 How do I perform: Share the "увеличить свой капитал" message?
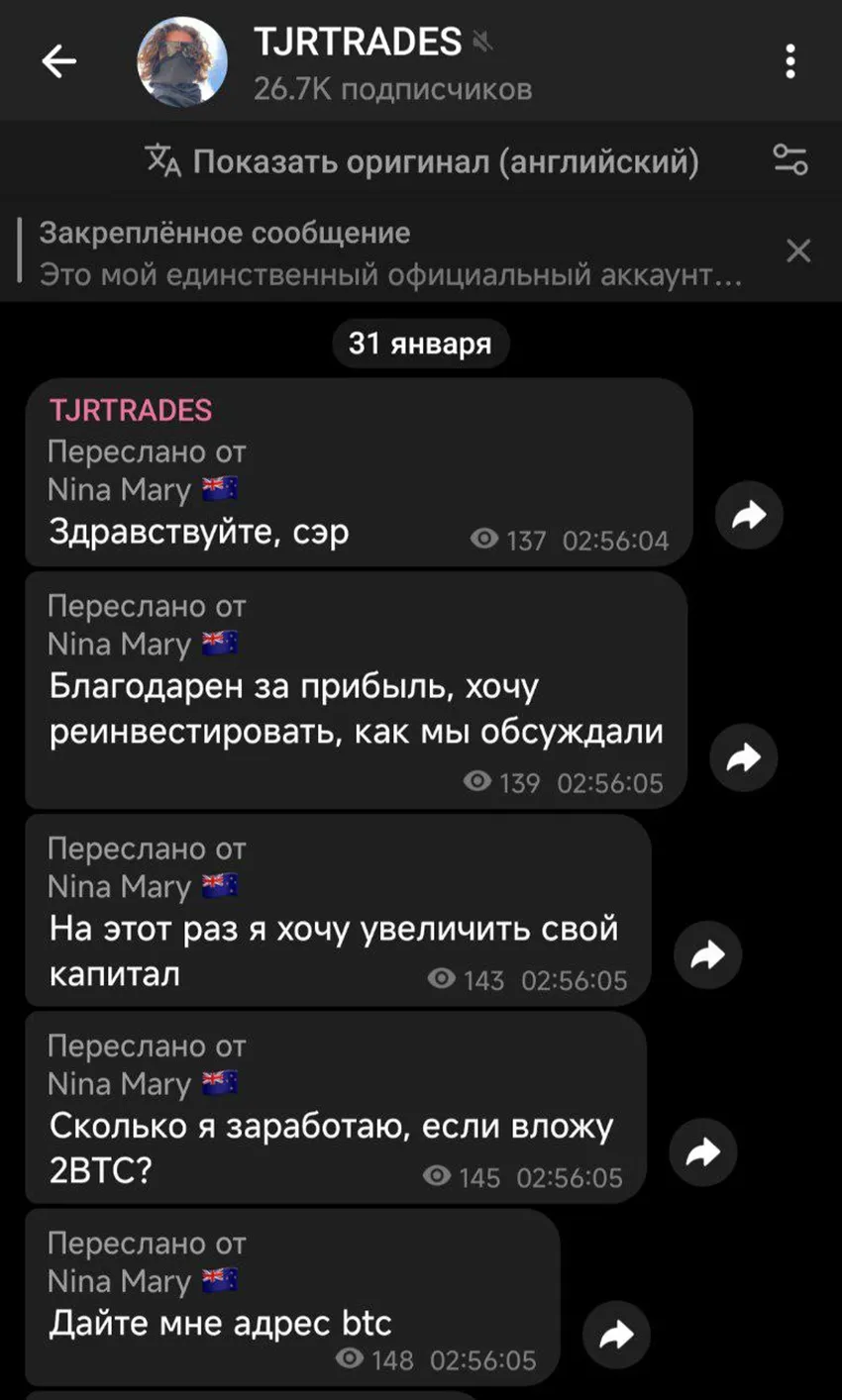point(708,954)
